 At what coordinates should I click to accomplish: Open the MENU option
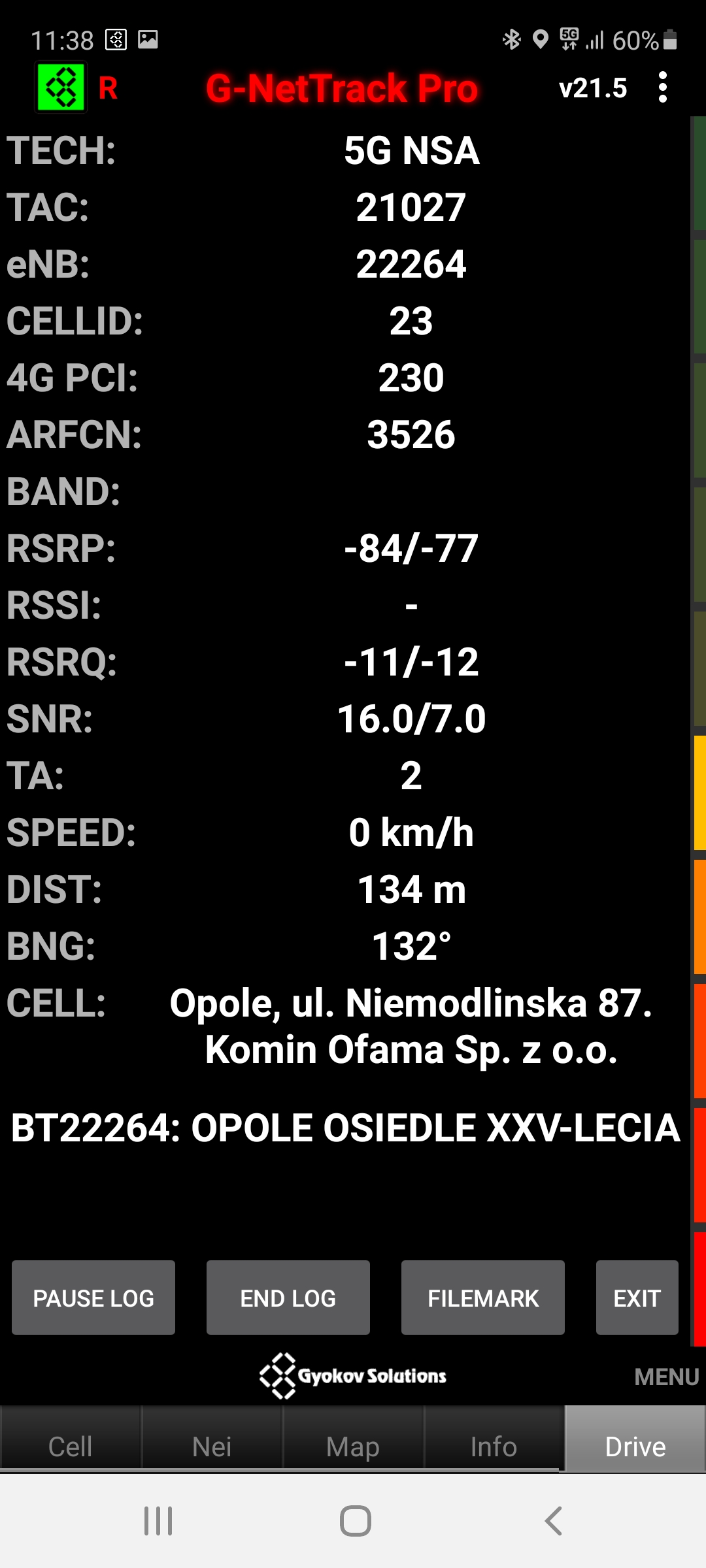[666, 1377]
